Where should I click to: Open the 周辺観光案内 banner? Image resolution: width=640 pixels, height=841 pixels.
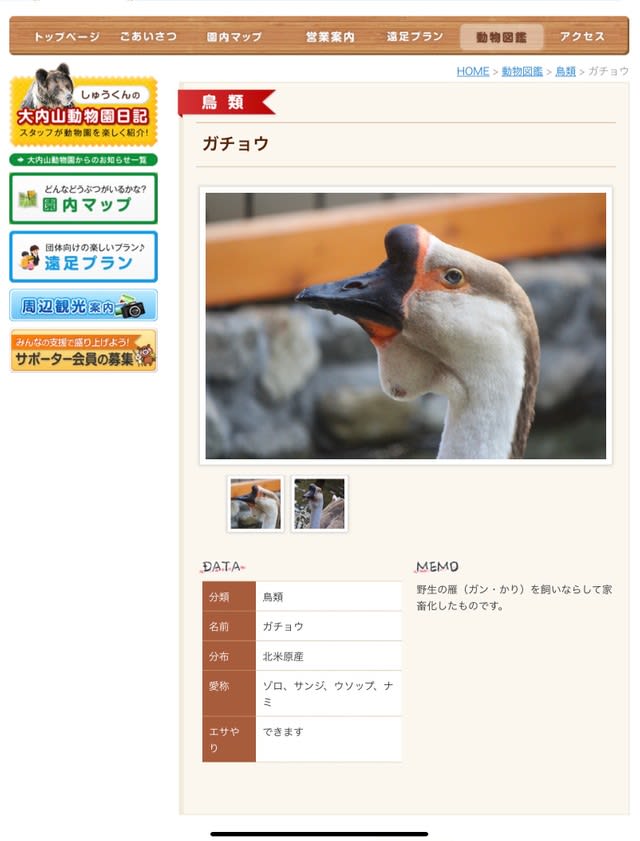(x=83, y=305)
